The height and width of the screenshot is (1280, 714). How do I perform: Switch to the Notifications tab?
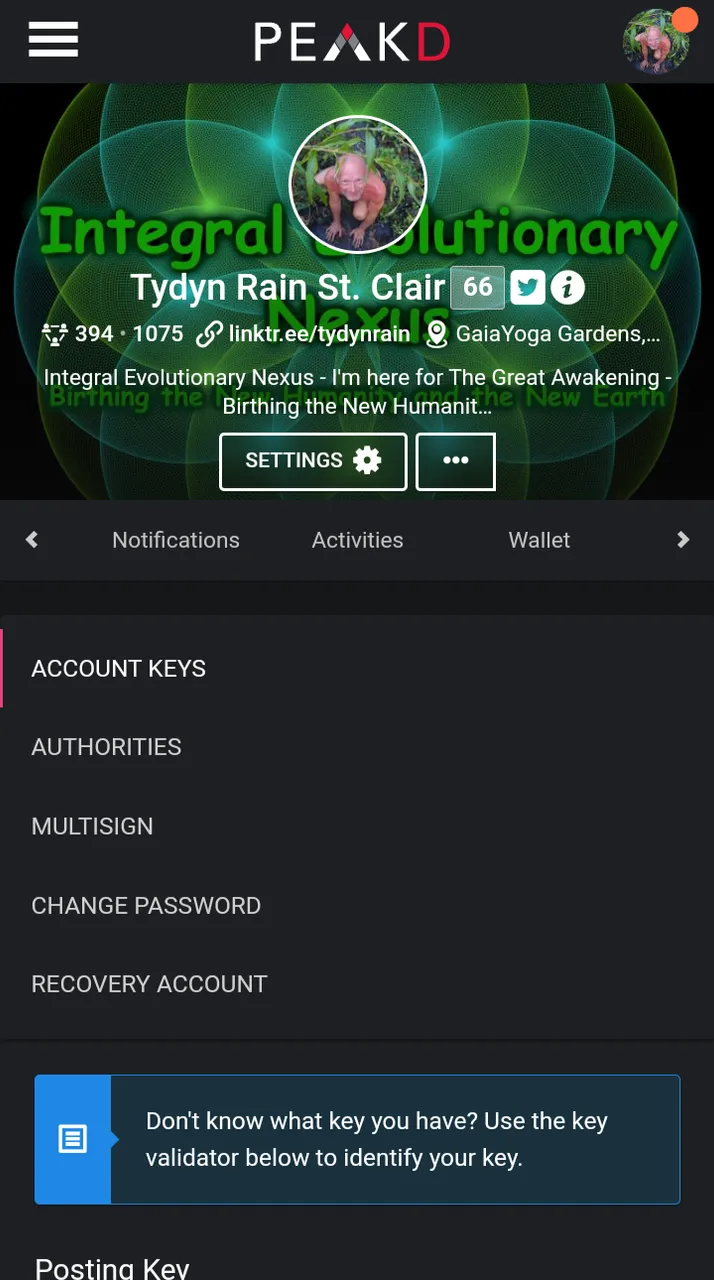176,540
